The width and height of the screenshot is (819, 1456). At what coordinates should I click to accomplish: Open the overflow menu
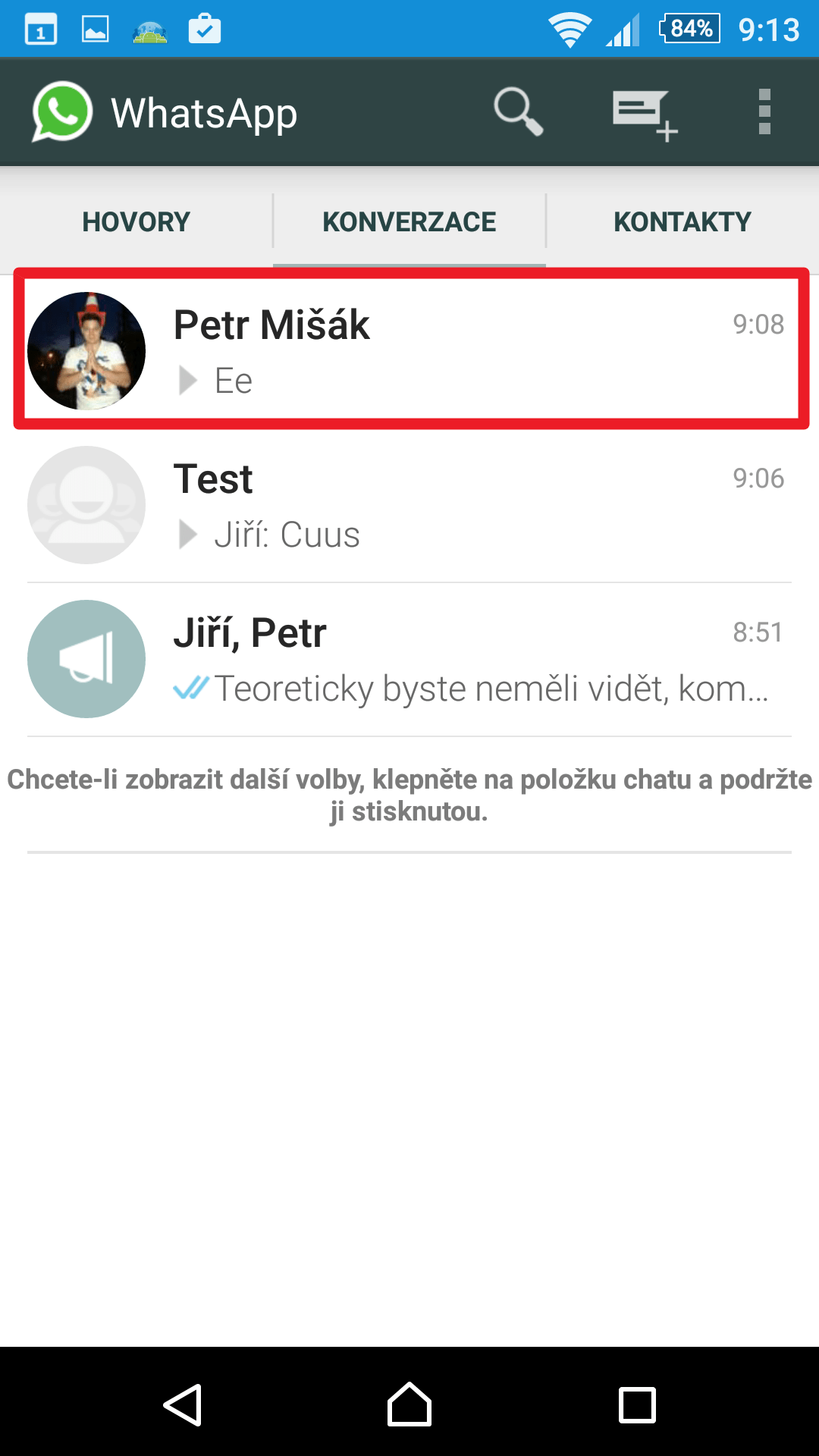pyautogui.click(x=764, y=112)
